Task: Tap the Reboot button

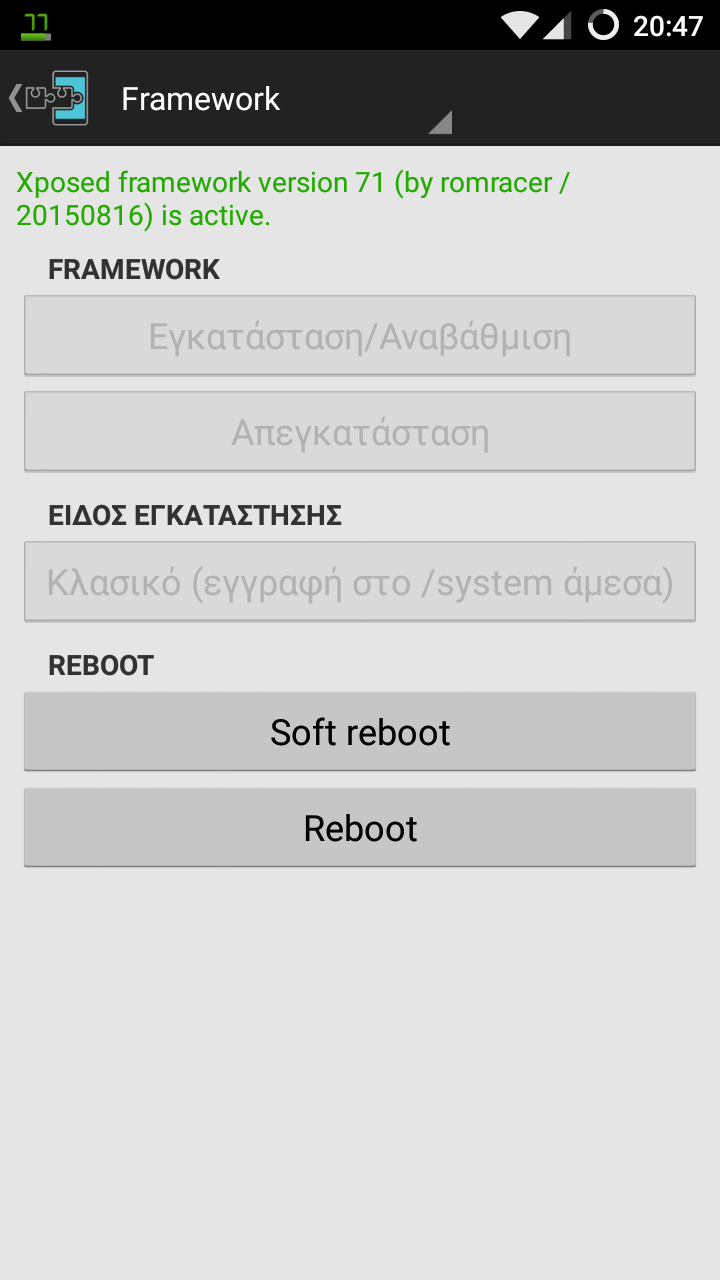Action: coord(360,828)
